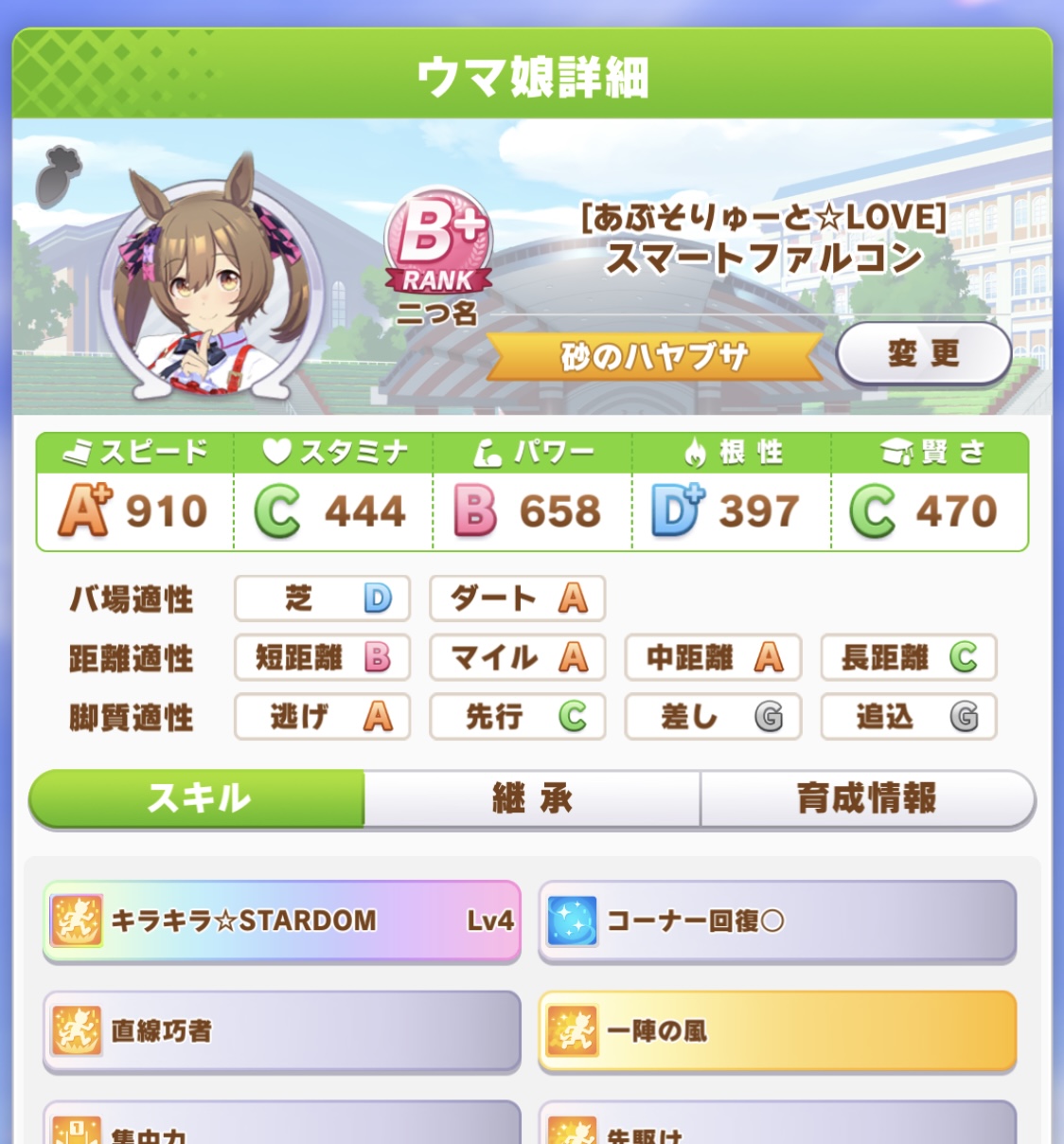Switch to the 継承 tab
This screenshot has width=1064, height=1144.
point(532,798)
